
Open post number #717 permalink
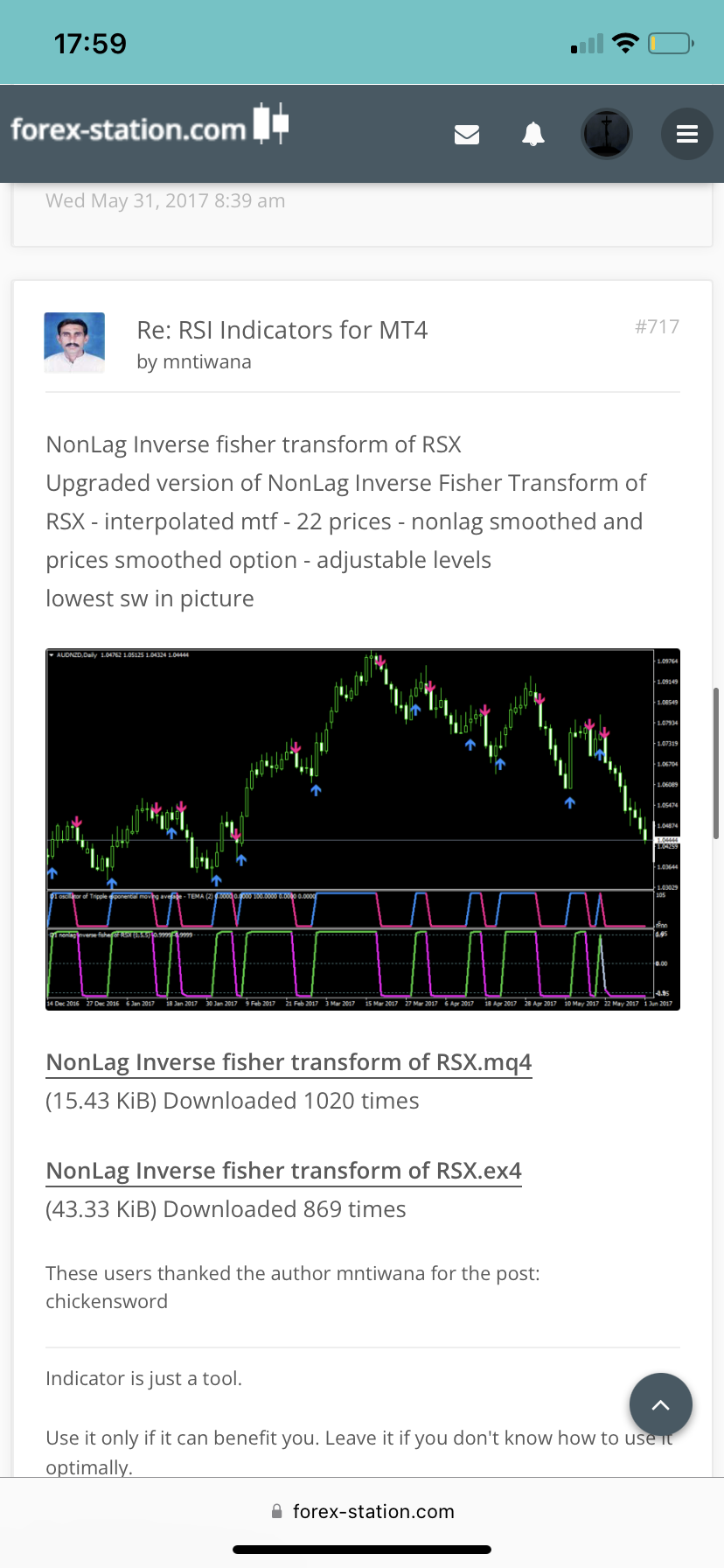[657, 327]
